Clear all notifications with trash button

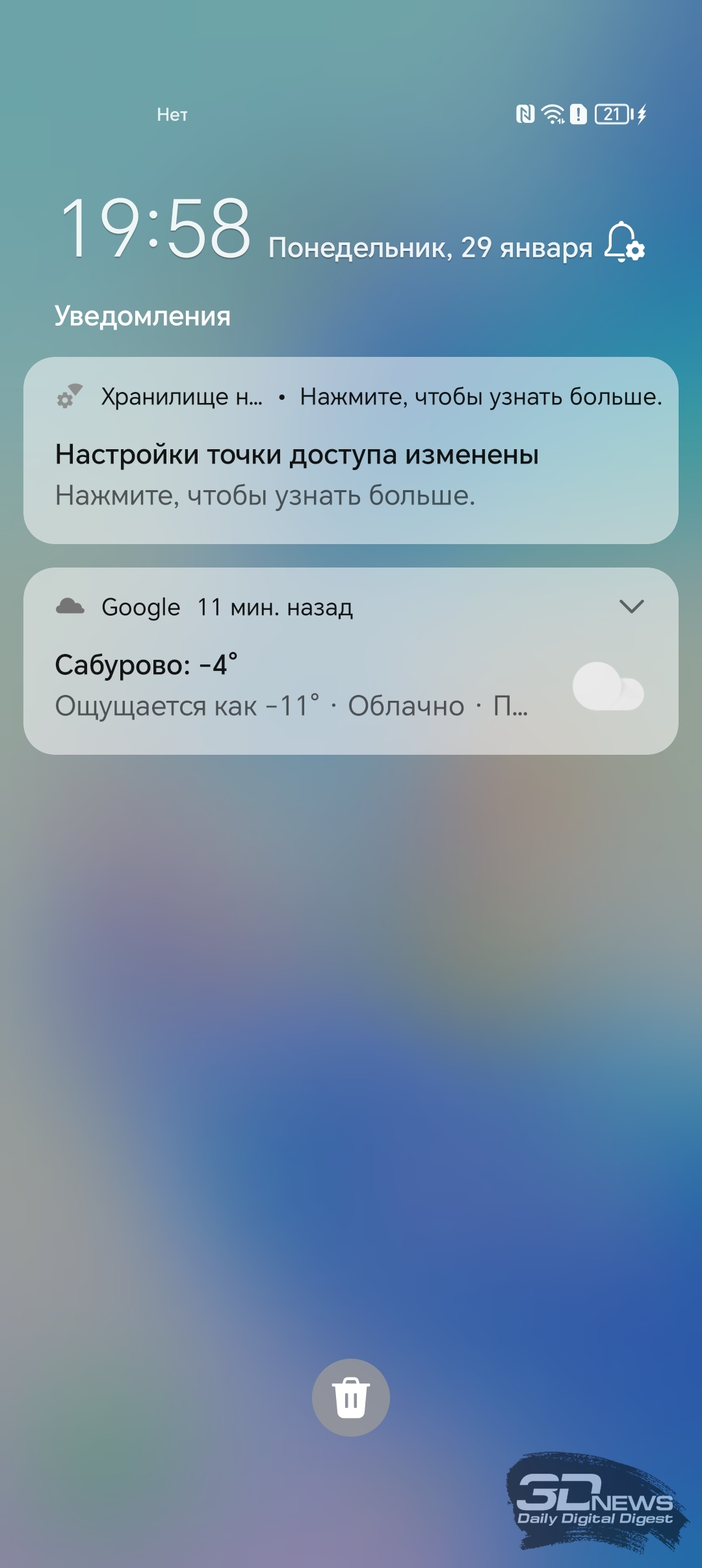tap(351, 1398)
